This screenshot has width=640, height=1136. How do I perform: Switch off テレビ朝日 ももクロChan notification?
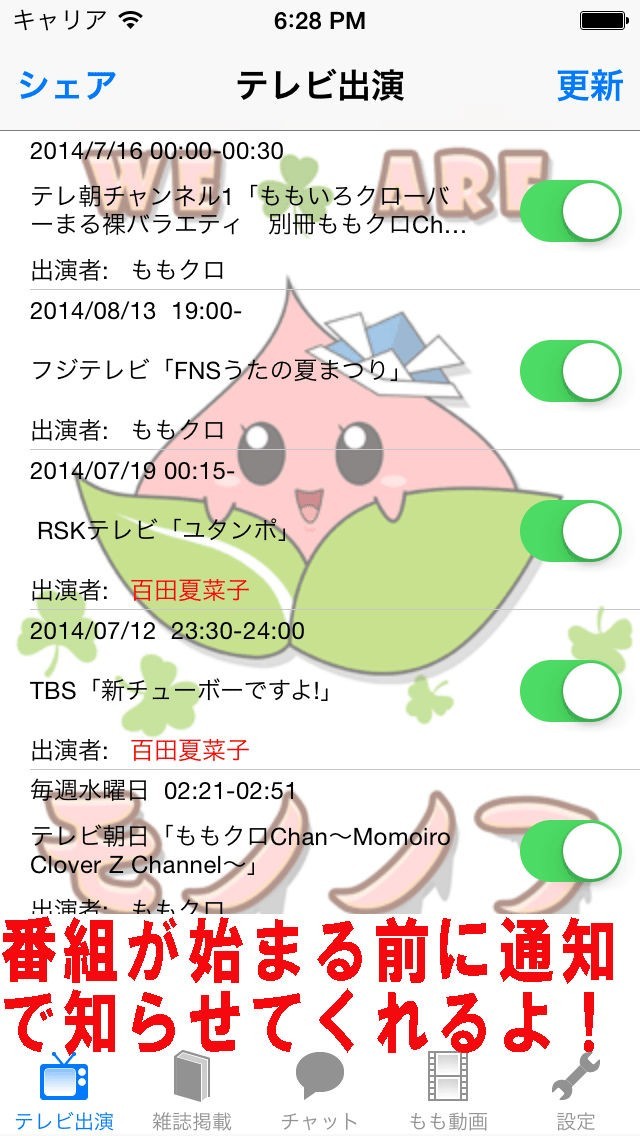point(571,851)
